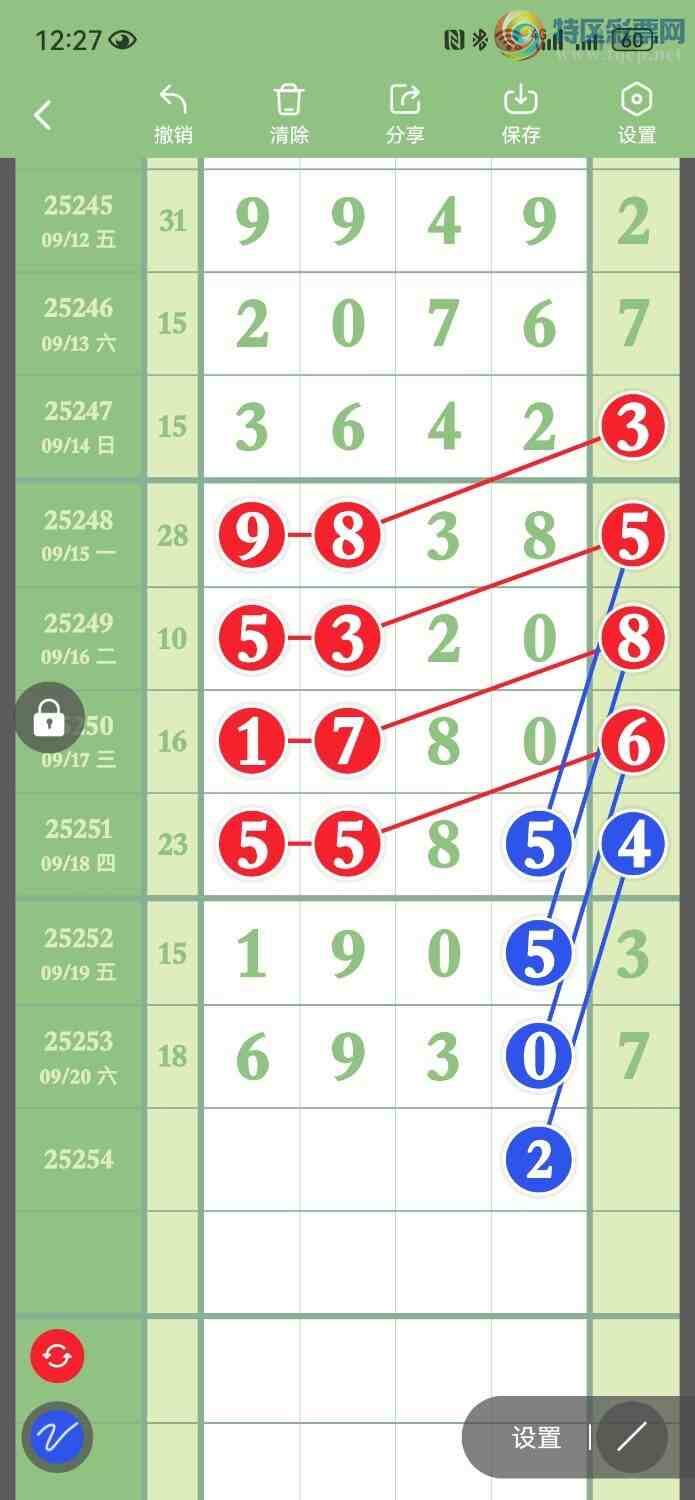Select the straight line tool
This screenshot has width=695, height=1500.
[x=631, y=1438]
